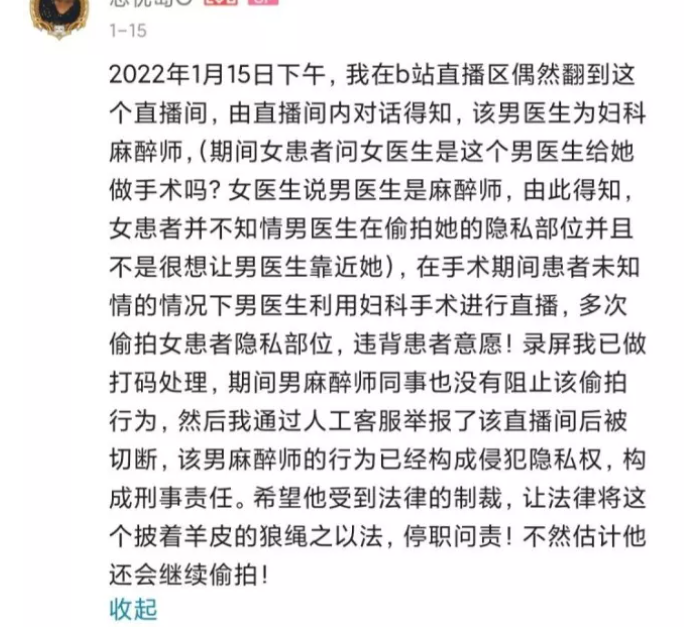694x633 pixels.
Task: Open the poster's avatar profile
Action: pos(59,12)
